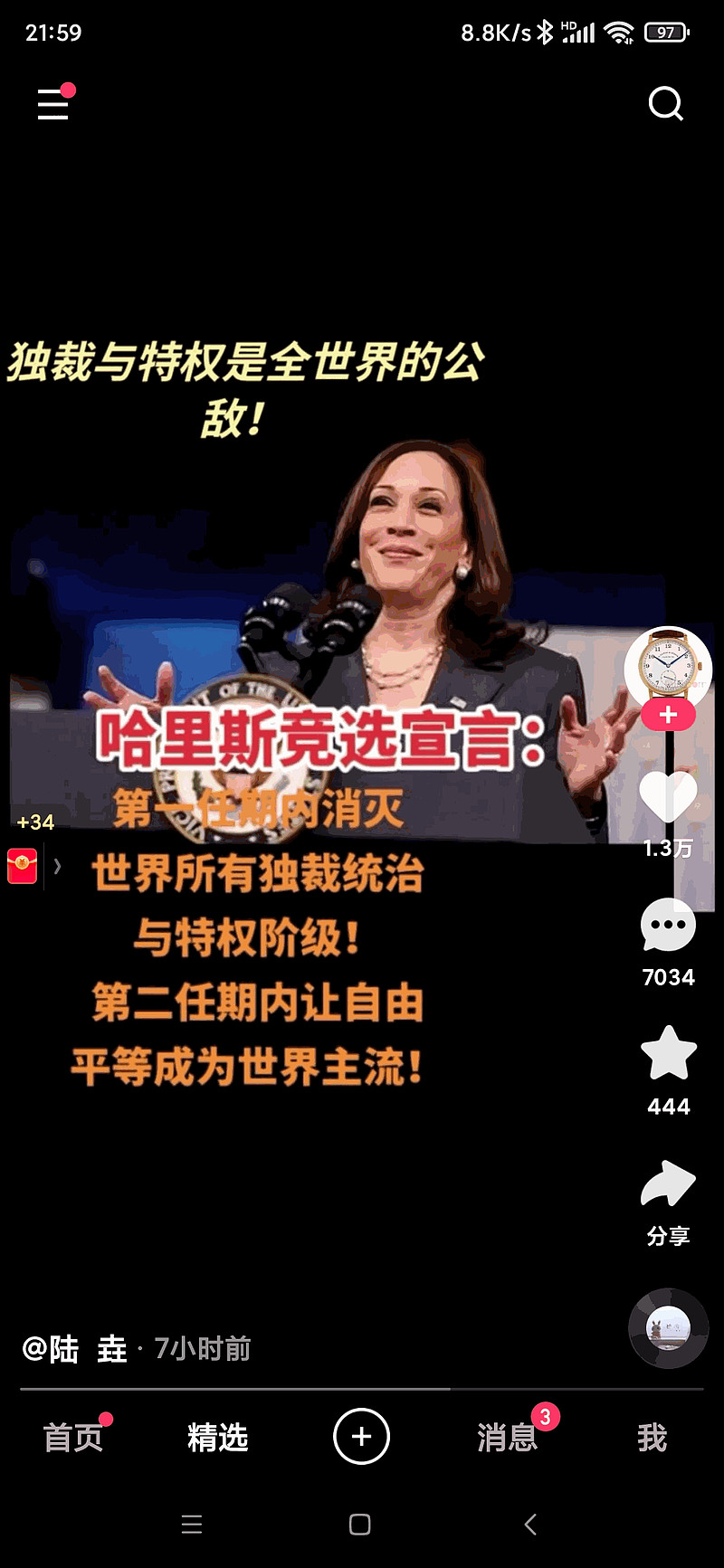Go to the 我 profile tab
The image size is (724, 1568).
[x=652, y=1437]
